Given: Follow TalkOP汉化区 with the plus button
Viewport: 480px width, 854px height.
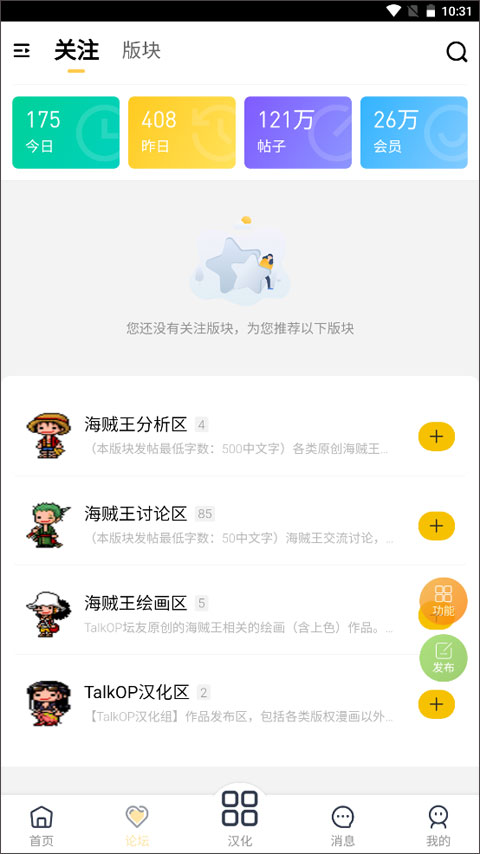Looking at the screenshot, I should pos(436,704).
